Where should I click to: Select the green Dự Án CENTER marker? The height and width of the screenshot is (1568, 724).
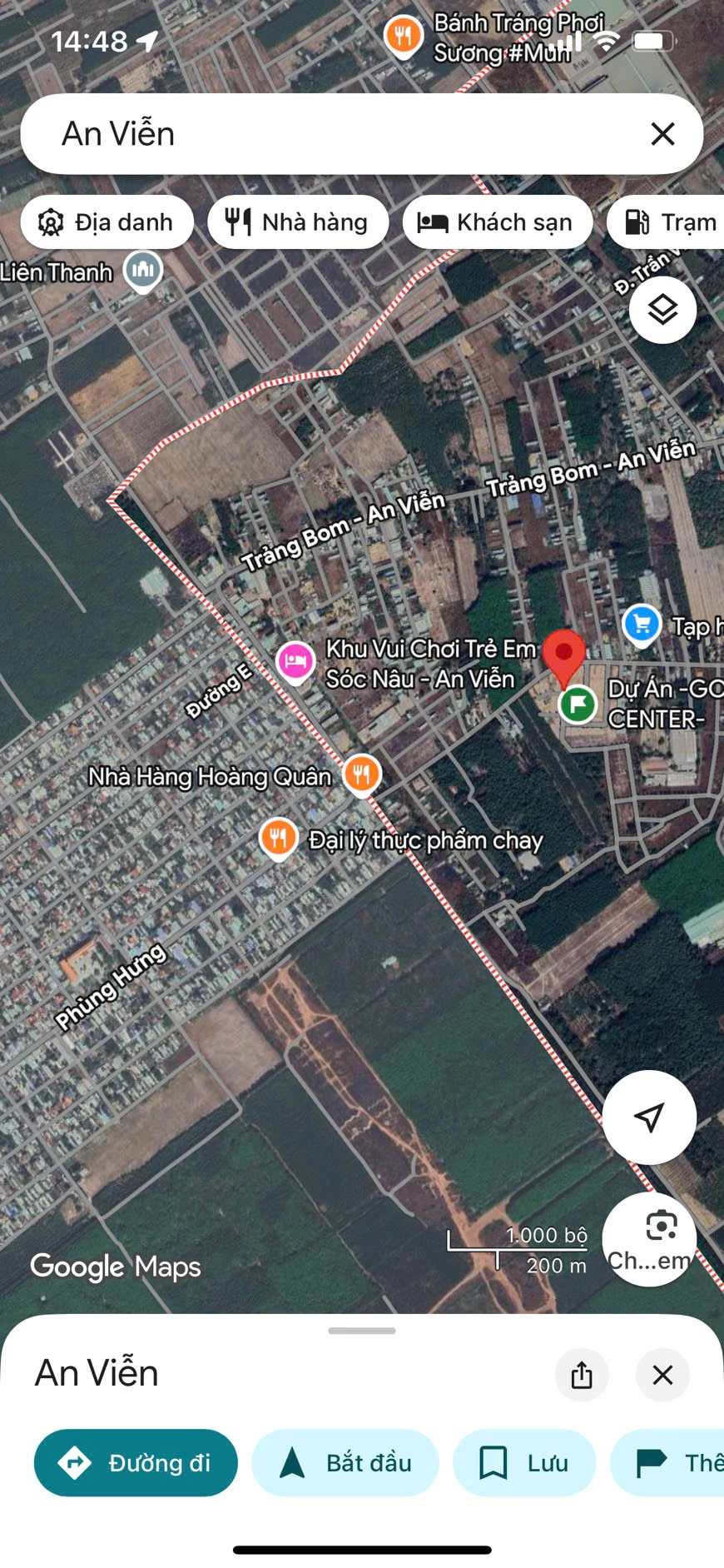[578, 704]
